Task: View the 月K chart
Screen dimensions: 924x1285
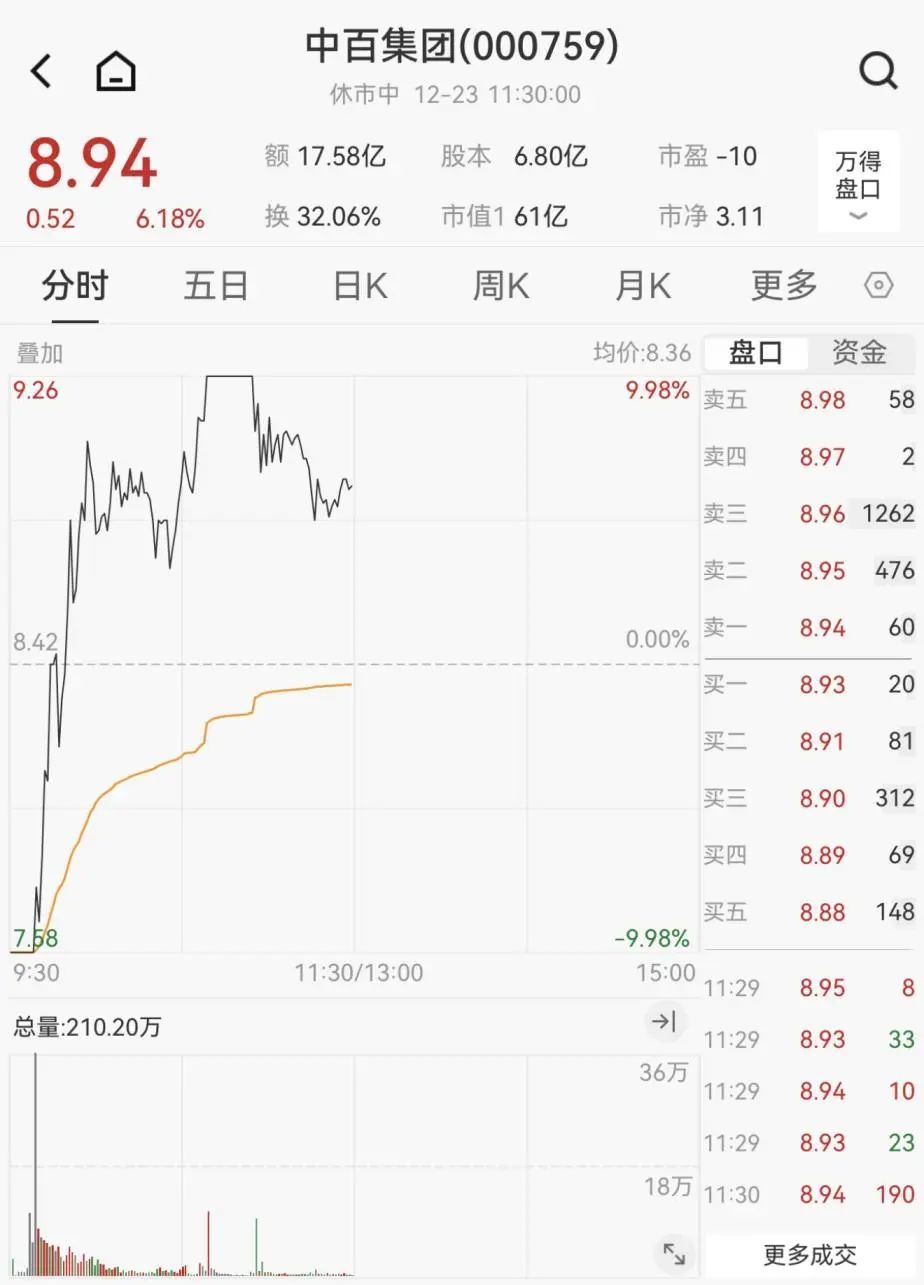Action: pyautogui.click(x=643, y=287)
